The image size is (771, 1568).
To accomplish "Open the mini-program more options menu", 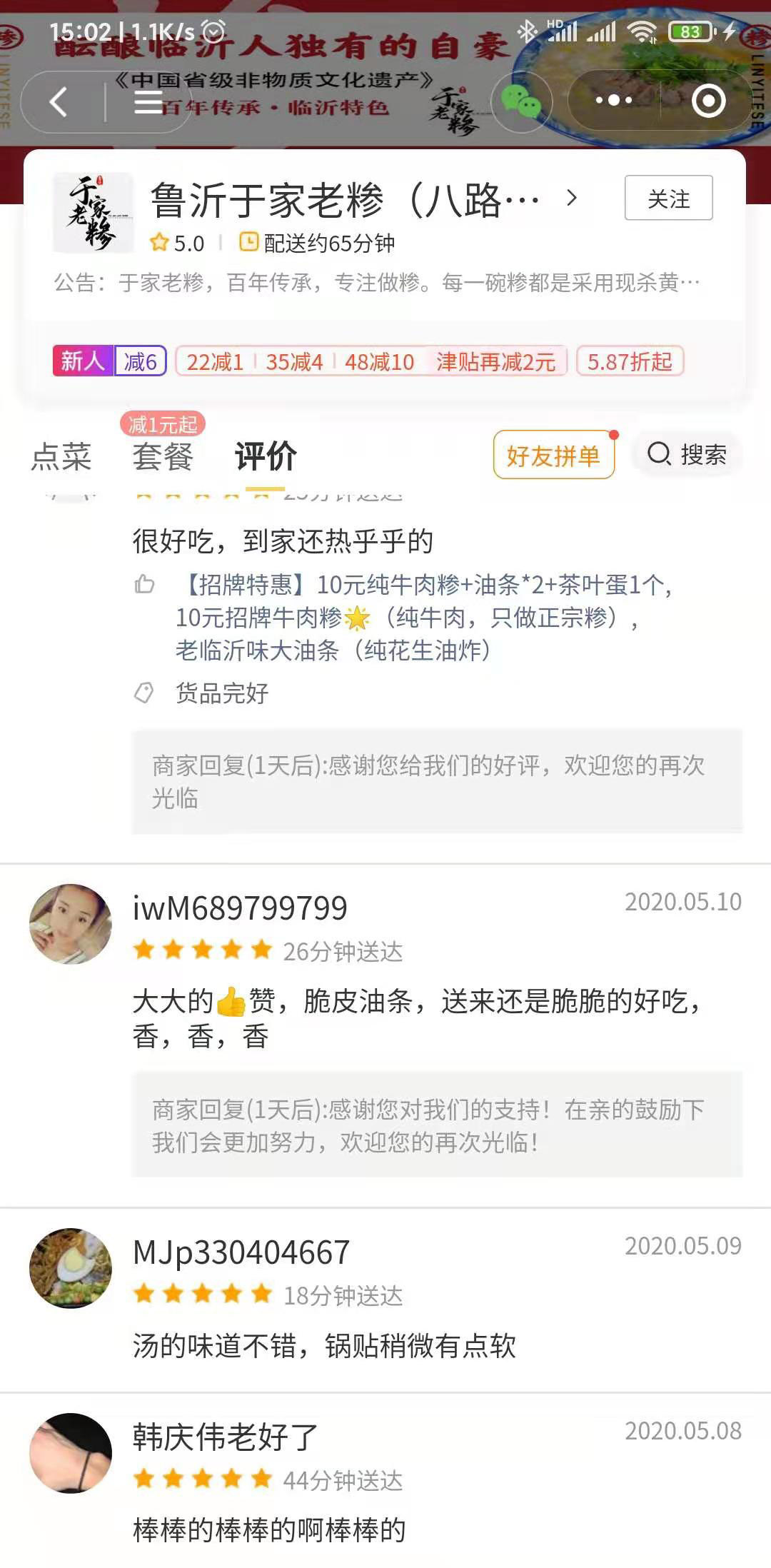I will 613,101.
